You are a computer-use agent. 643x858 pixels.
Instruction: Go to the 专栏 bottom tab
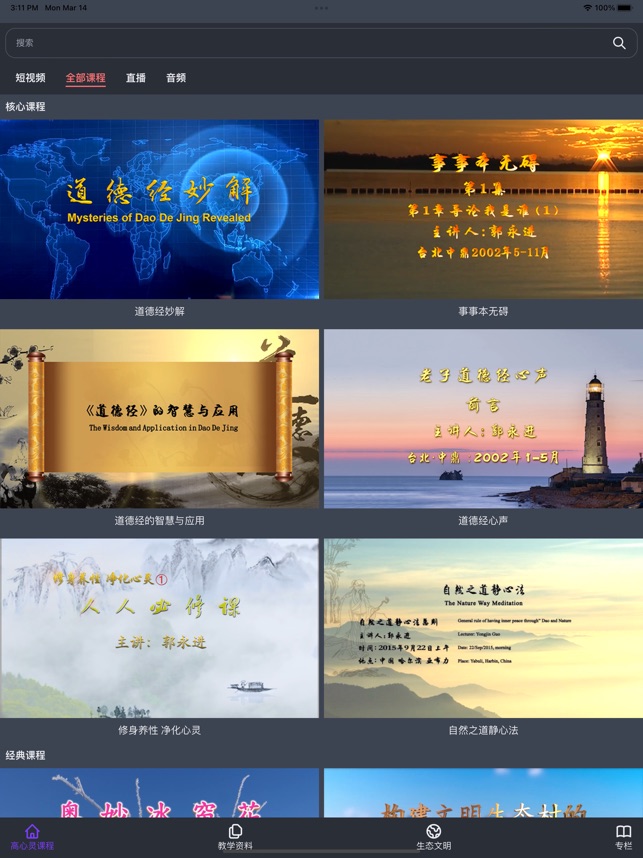point(623,837)
